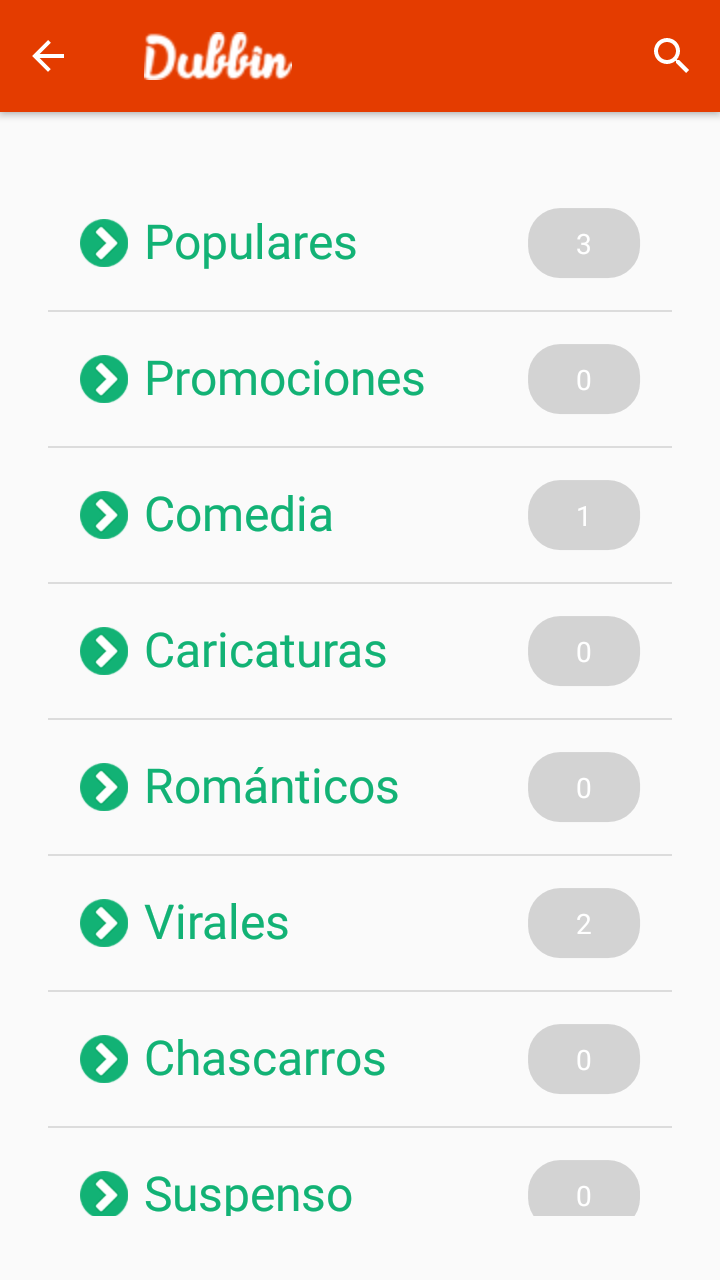Go back using the top arrow
The image size is (720, 1280).
click(48, 56)
